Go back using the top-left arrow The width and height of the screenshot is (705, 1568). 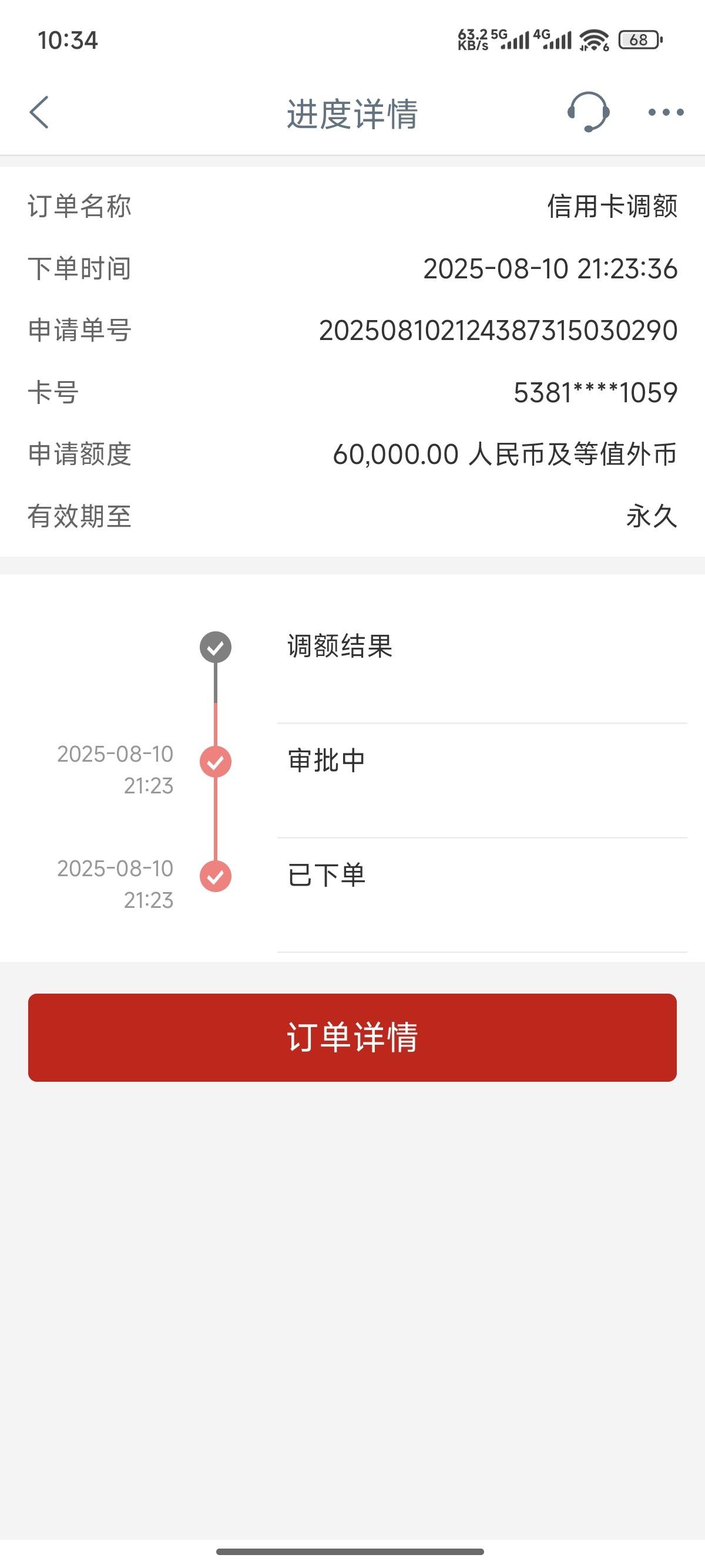(39, 113)
